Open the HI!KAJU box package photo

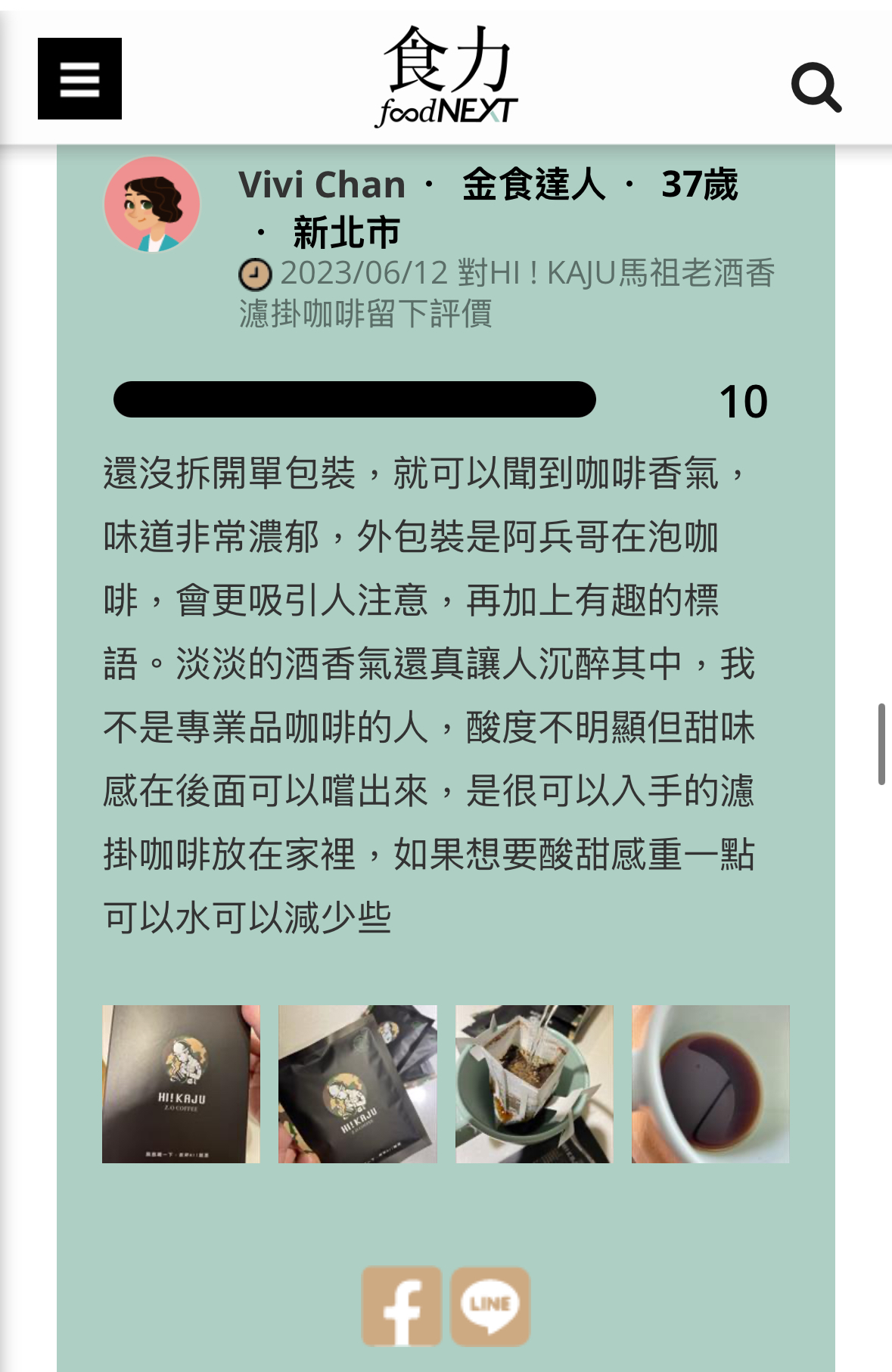pos(181,1084)
